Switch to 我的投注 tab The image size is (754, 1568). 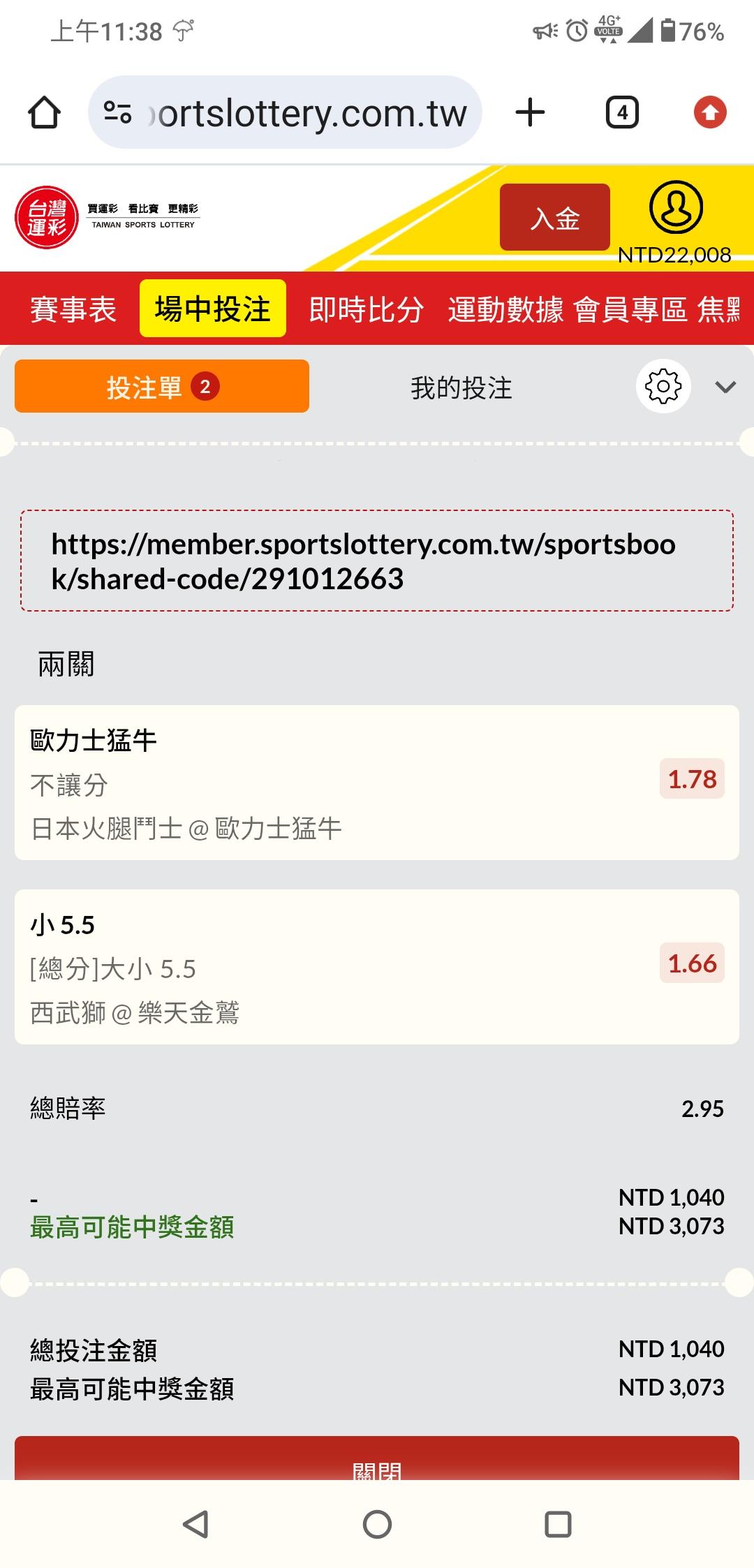461,387
